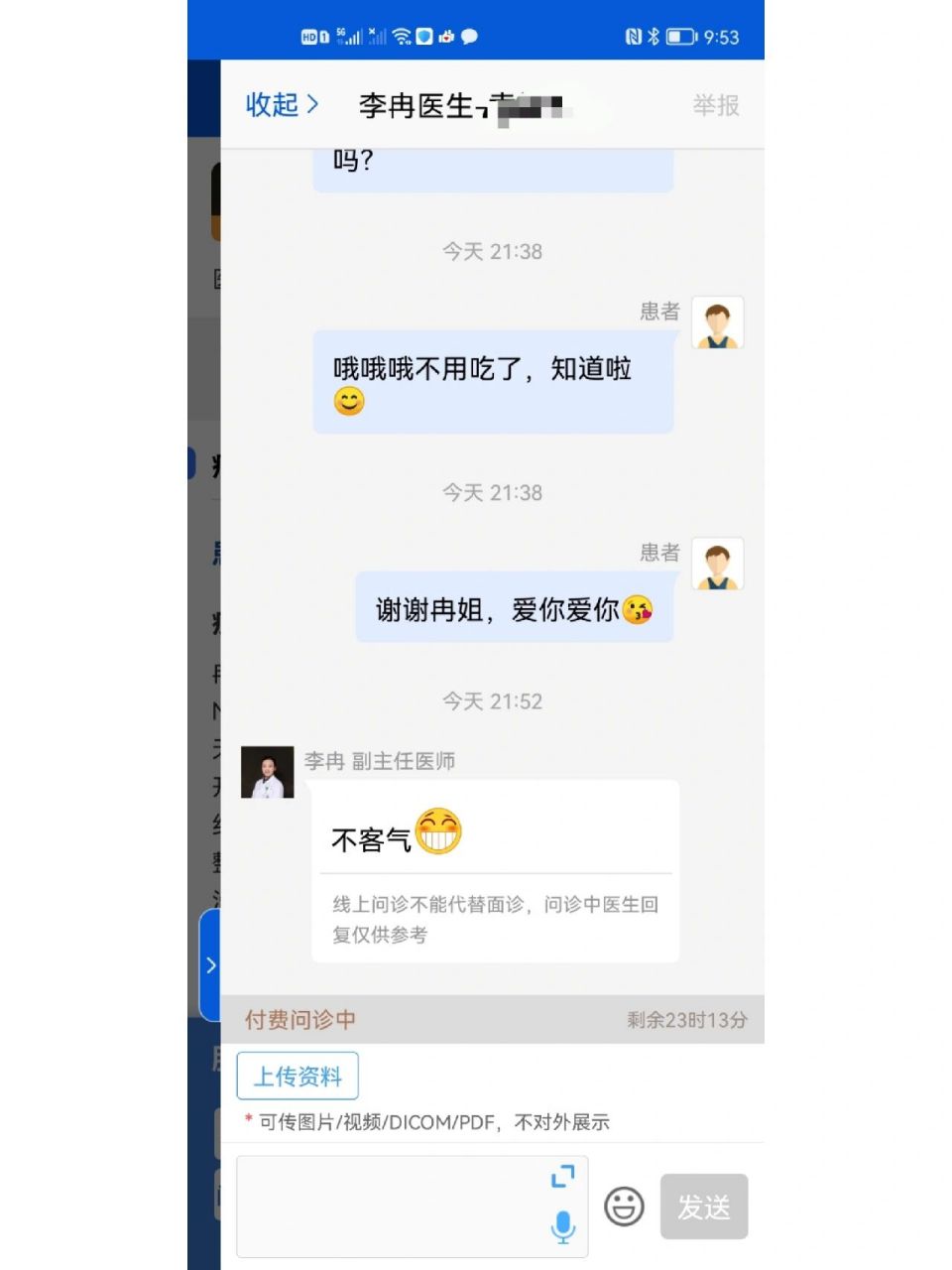The image size is (952, 1270).
Task: Tap the Bluetooth icon in the status bar
Action: (x=654, y=36)
